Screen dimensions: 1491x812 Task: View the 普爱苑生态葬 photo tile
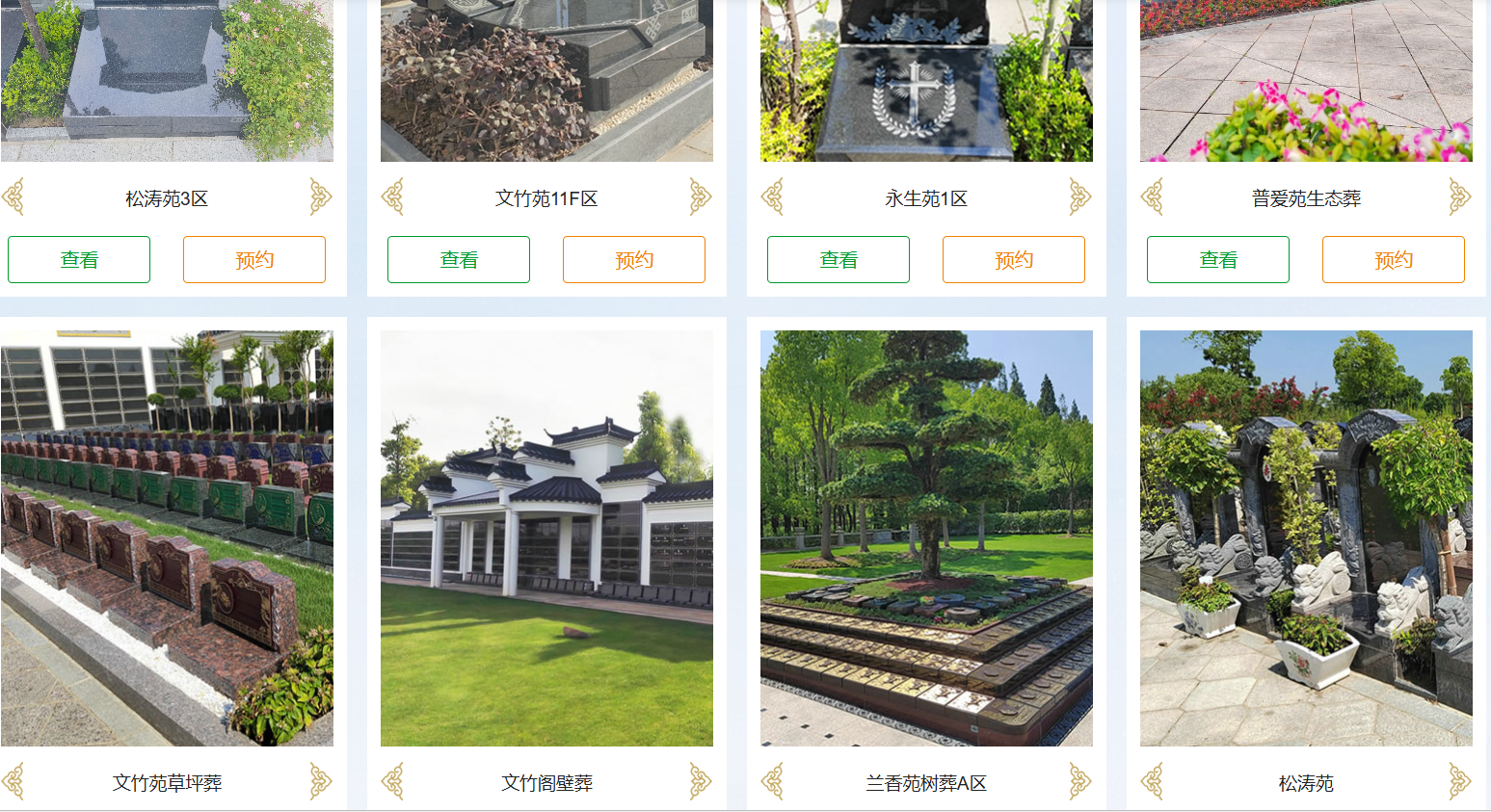(x=1306, y=81)
